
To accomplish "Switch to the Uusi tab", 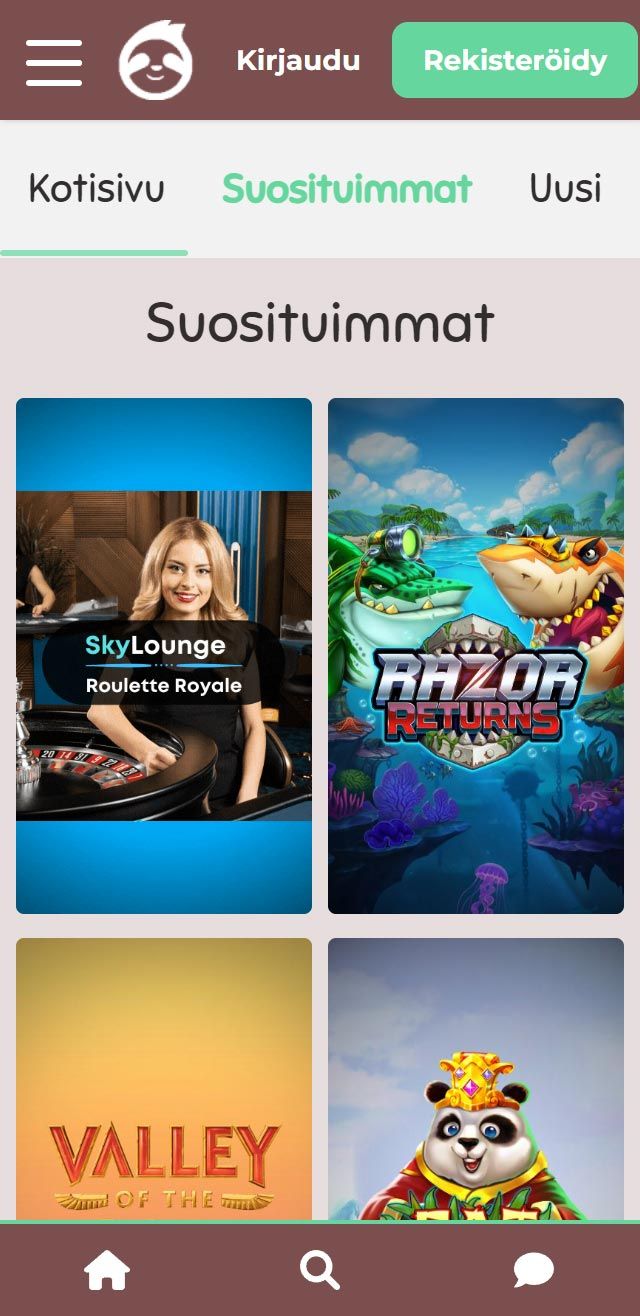I will pyautogui.click(x=565, y=188).
